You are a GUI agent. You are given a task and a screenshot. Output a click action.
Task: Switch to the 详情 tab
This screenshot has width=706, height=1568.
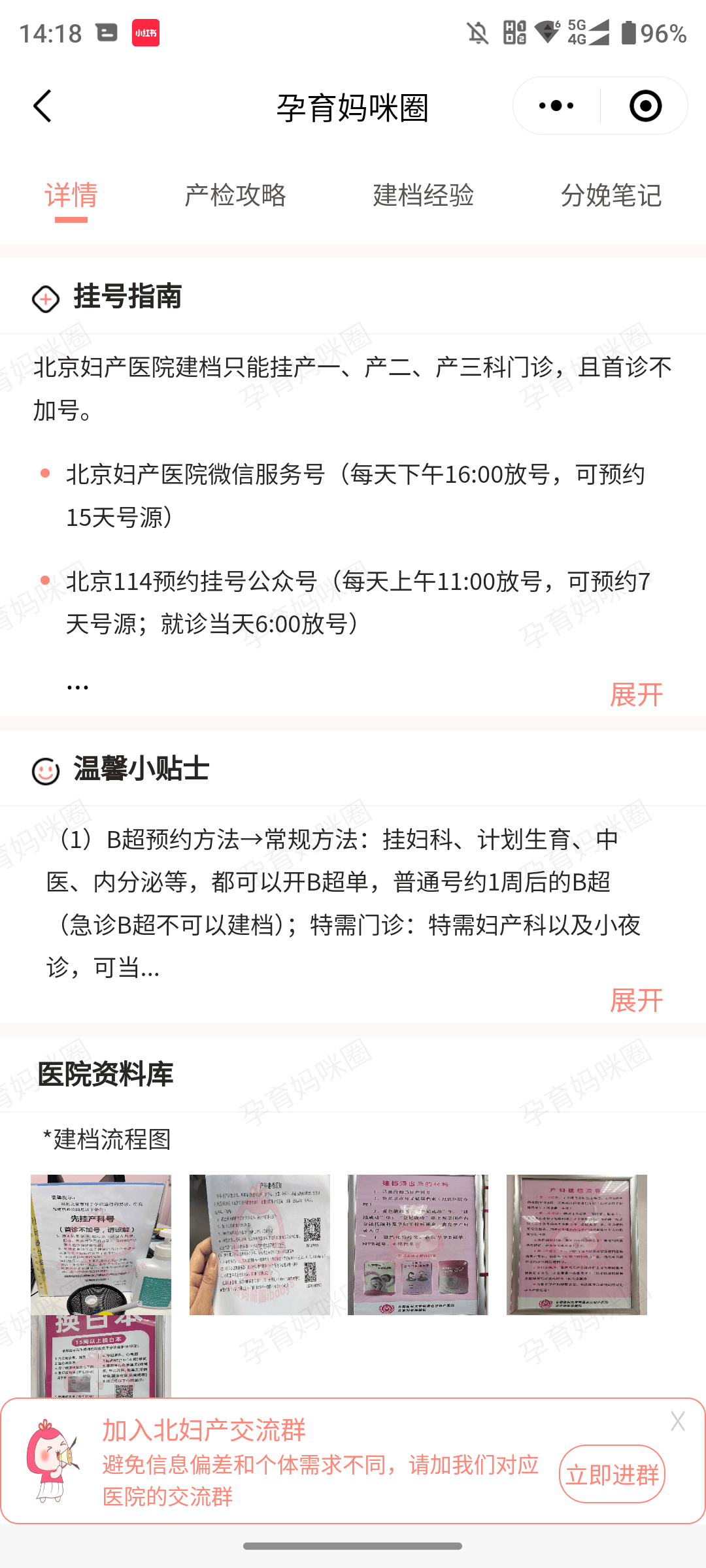click(71, 195)
